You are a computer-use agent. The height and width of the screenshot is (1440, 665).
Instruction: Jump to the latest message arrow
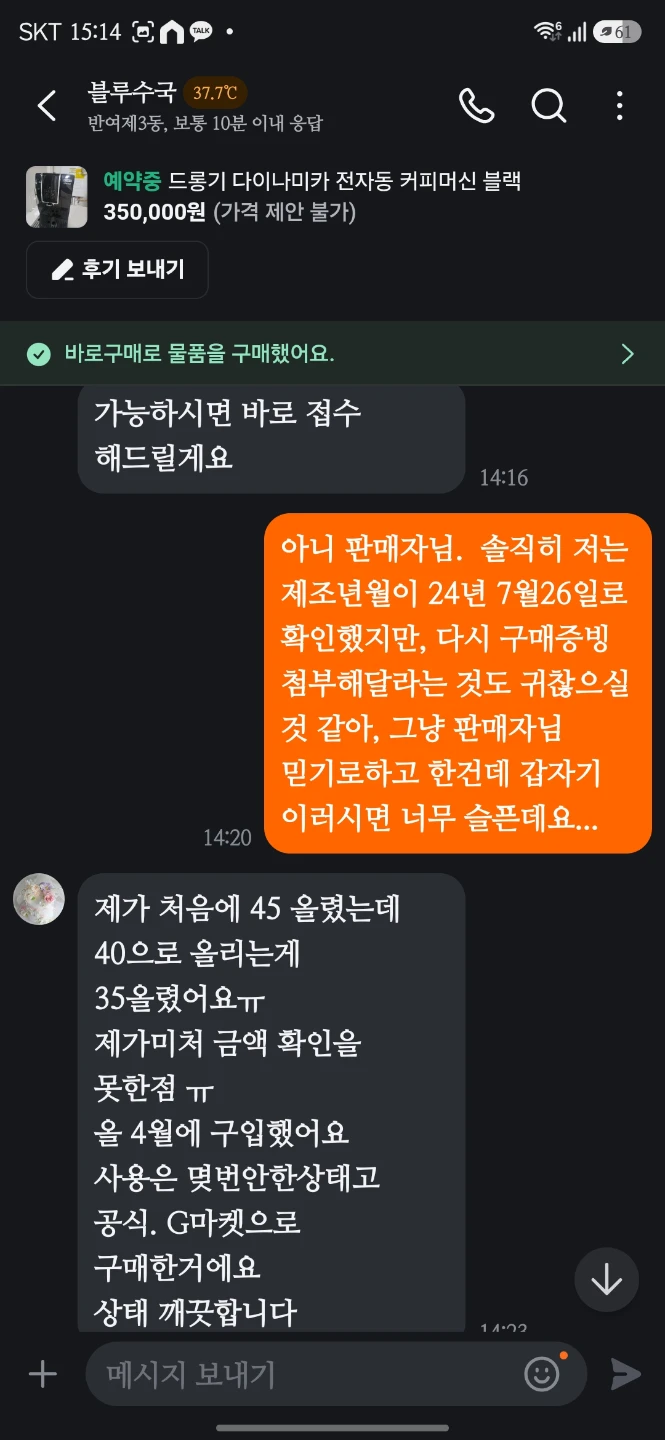point(606,1279)
